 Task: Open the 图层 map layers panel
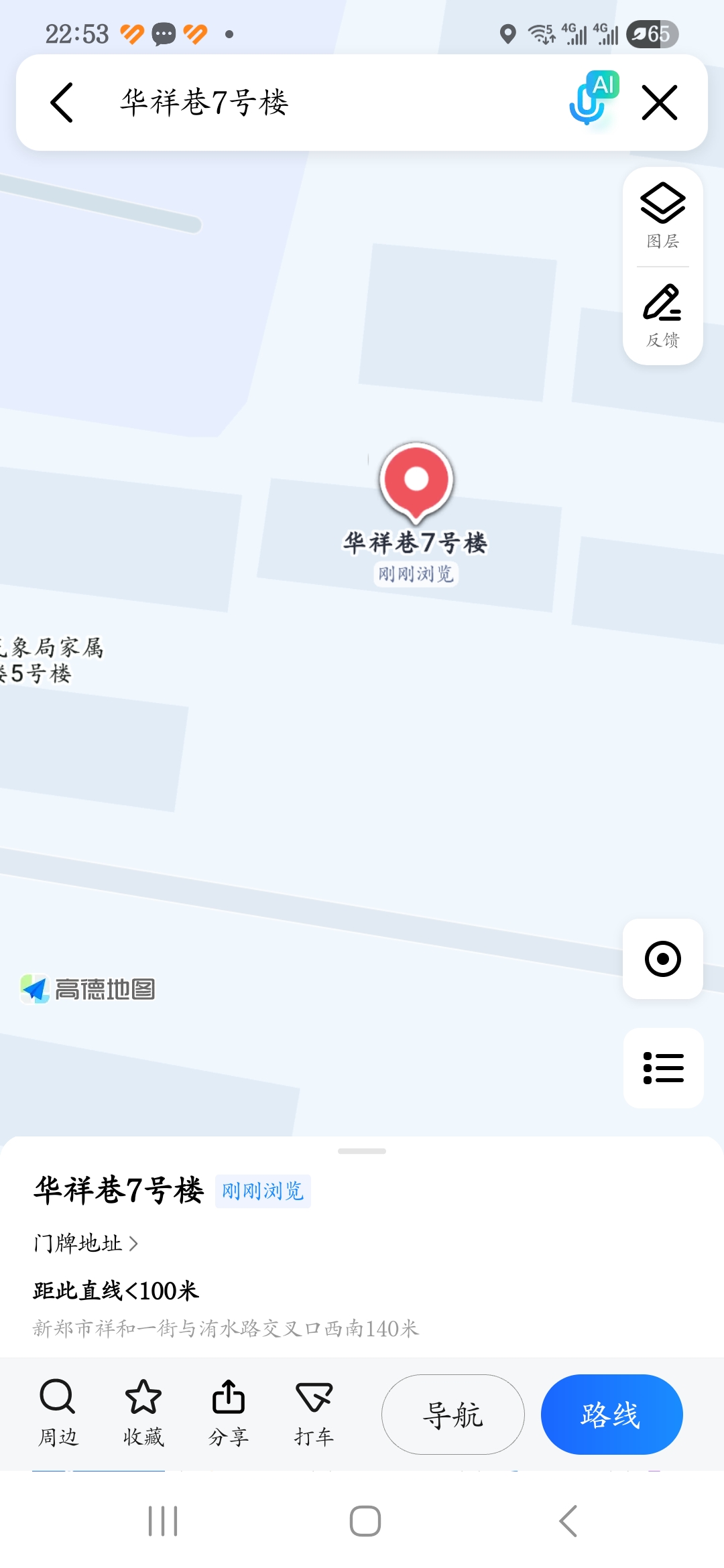(x=662, y=216)
